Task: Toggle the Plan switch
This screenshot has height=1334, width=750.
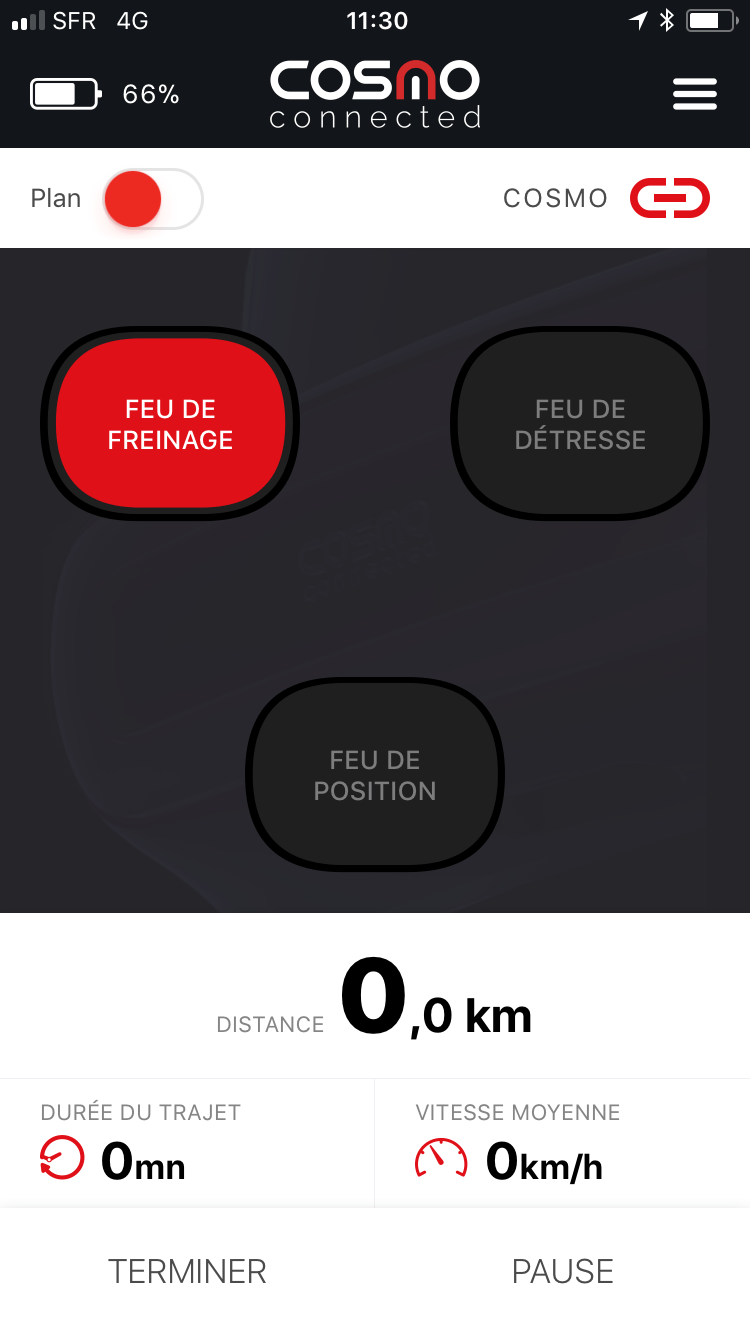Action: coord(153,199)
